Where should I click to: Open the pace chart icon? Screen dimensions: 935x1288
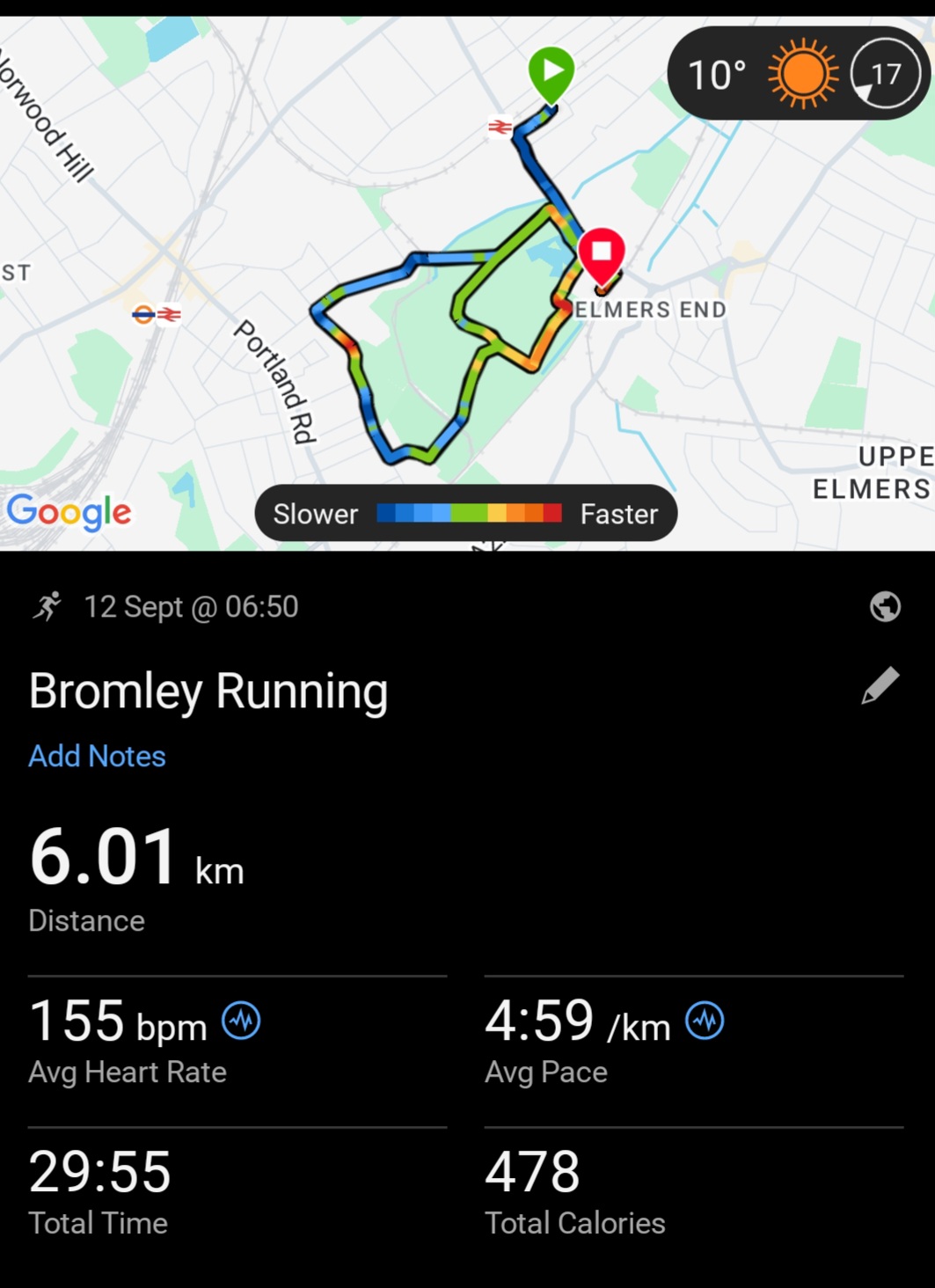click(x=705, y=1021)
